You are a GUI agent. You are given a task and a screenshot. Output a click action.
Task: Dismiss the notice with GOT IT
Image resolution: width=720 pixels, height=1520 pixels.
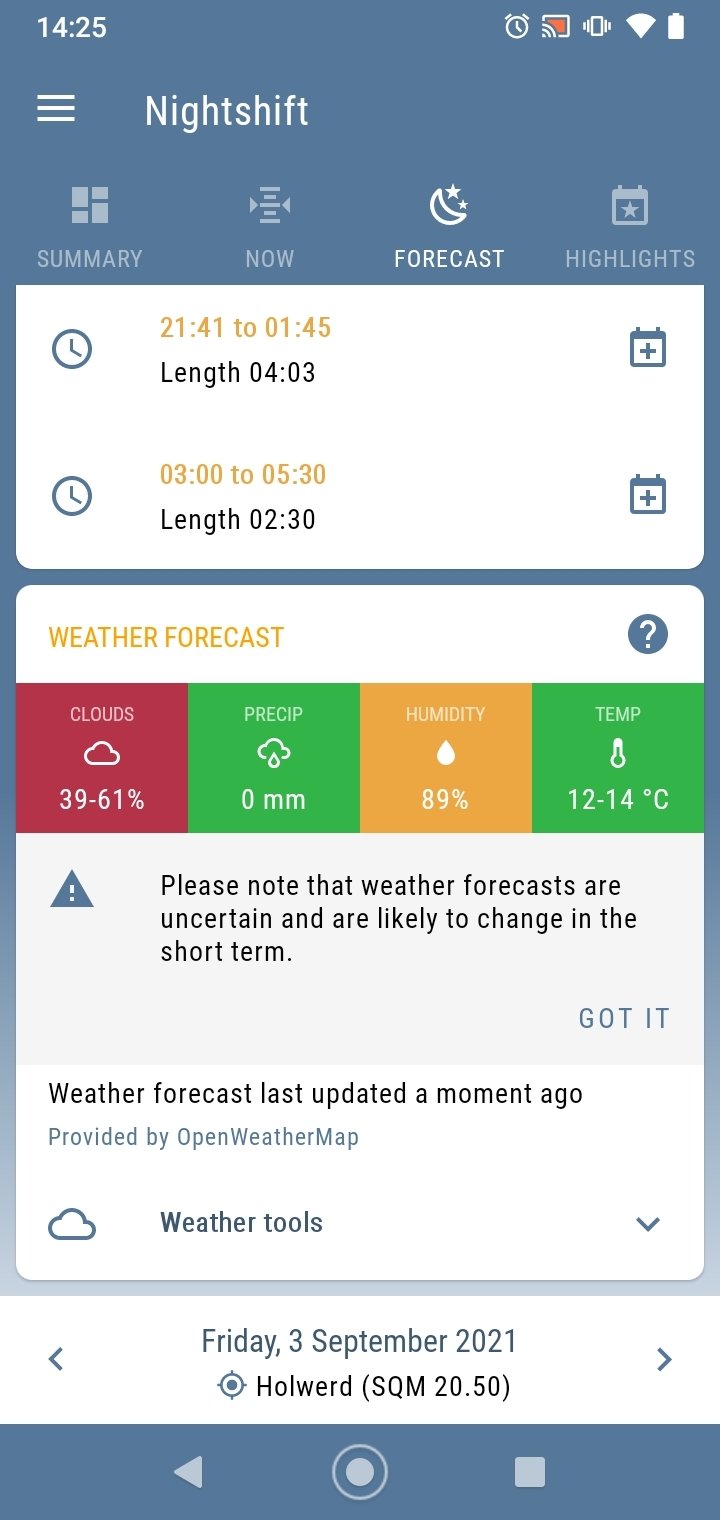tap(624, 1018)
